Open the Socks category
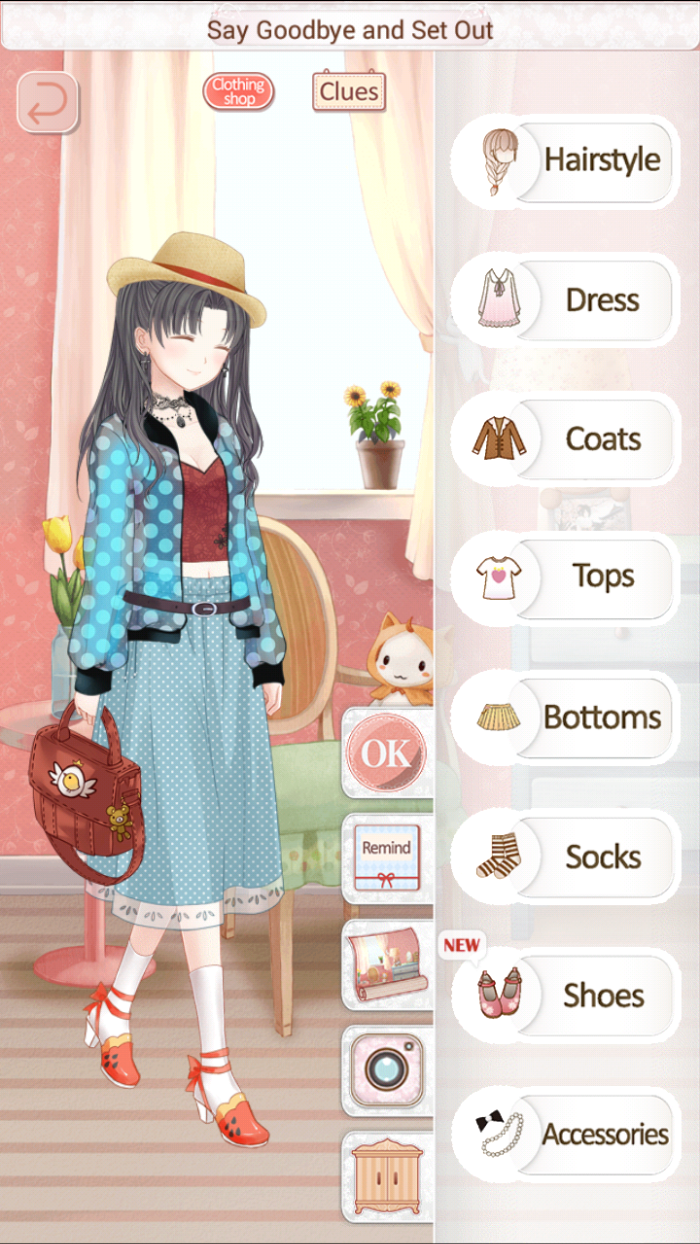 (x=565, y=856)
